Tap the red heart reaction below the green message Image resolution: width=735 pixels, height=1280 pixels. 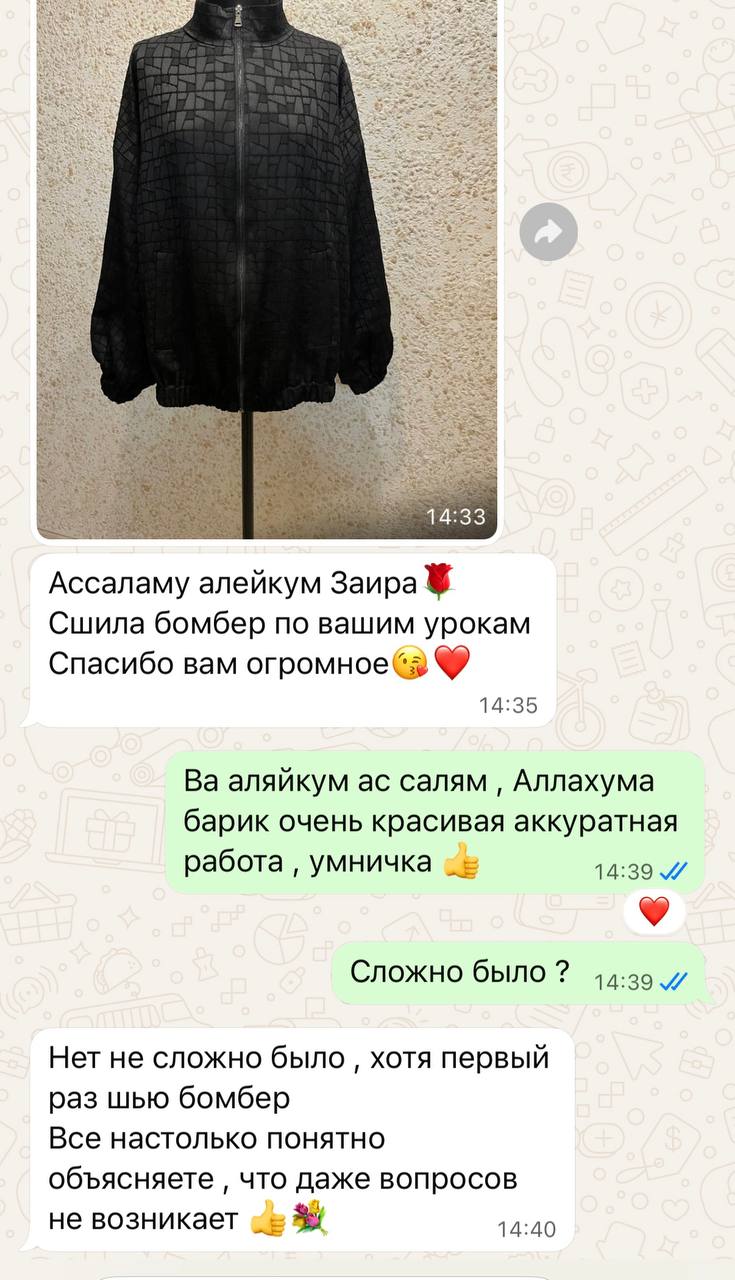(654, 911)
